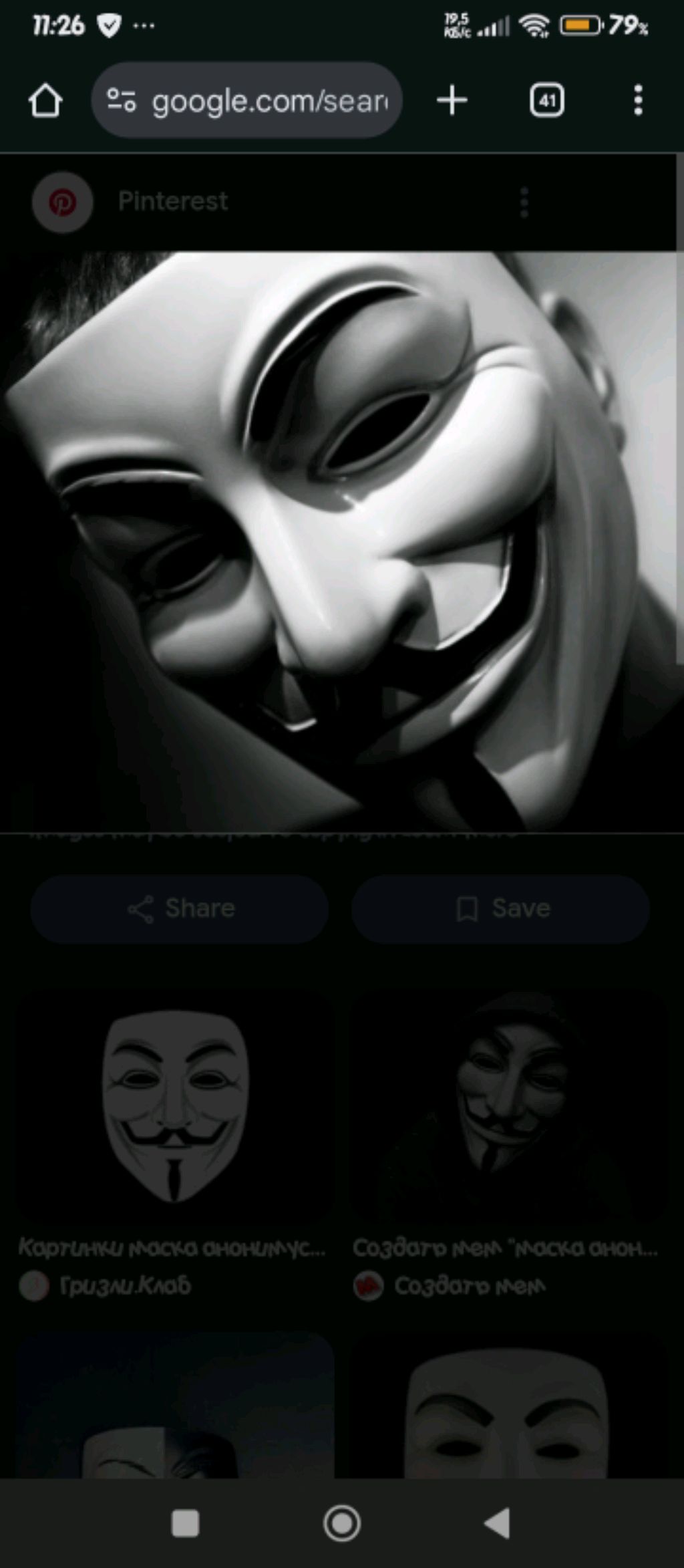684x1568 pixels.
Task: Go back using the system back button
Action: pyautogui.click(x=497, y=1524)
